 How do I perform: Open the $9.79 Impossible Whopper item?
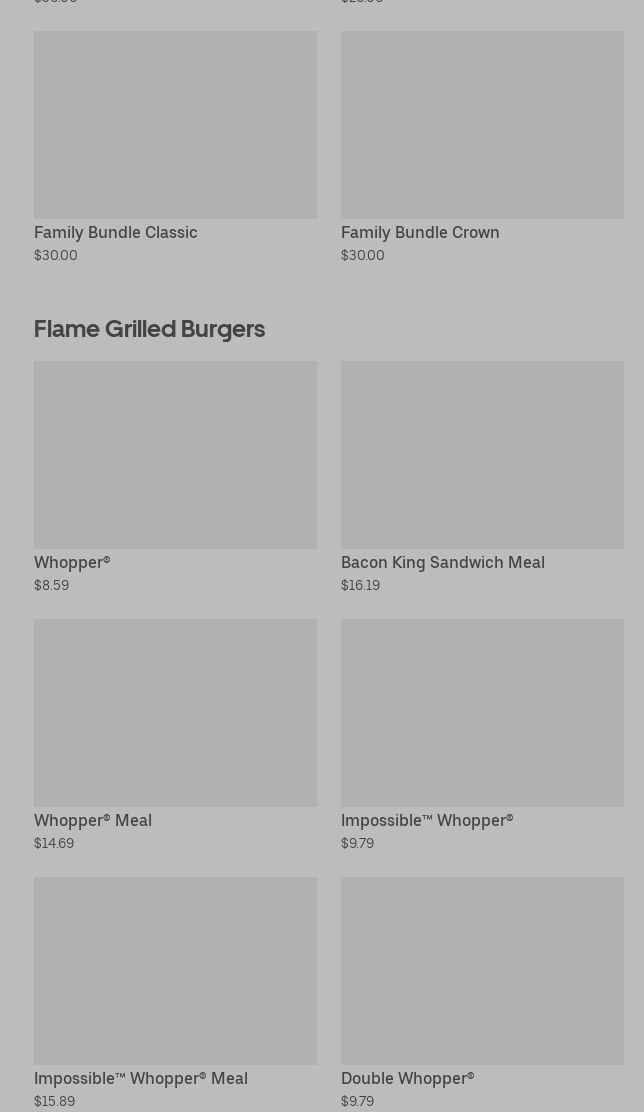point(482,735)
